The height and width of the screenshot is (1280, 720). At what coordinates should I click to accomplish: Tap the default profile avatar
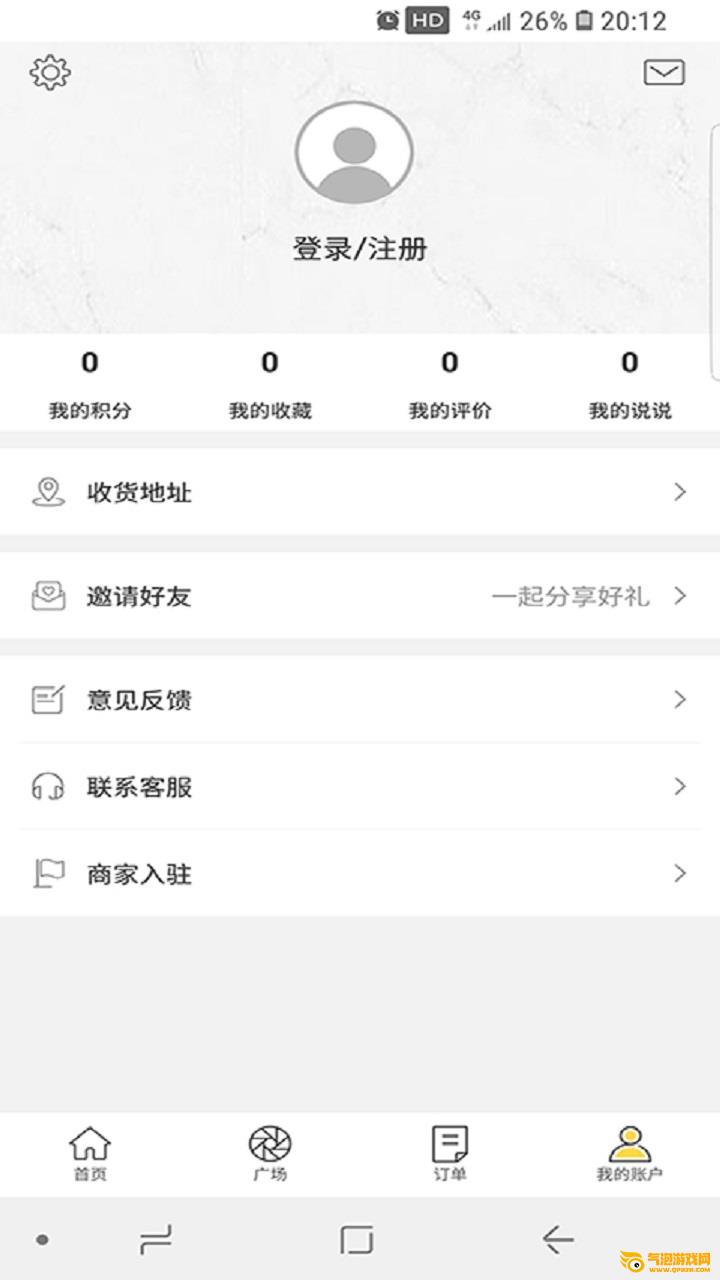tap(354, 152)
